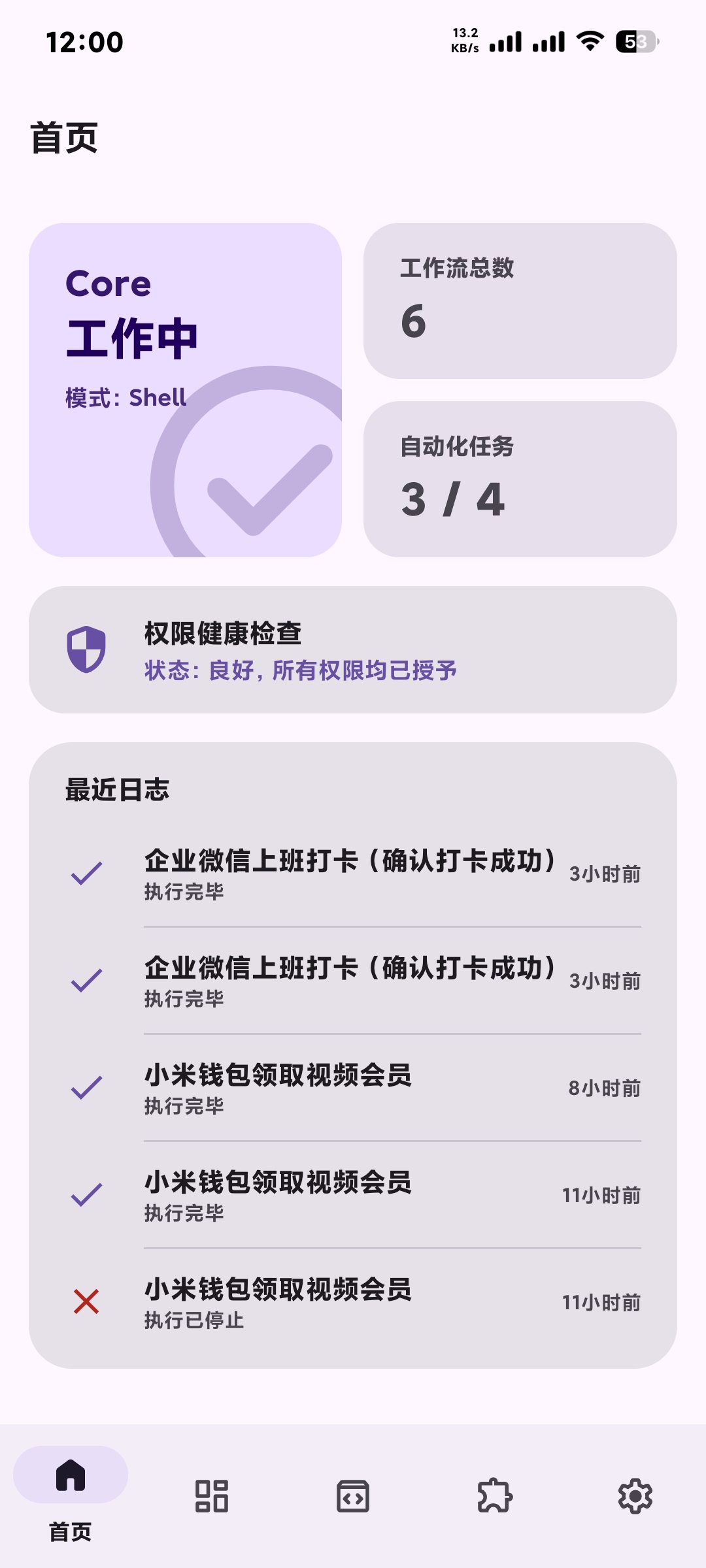
Task: Open the code window tab
Action: click(353, 1496)
